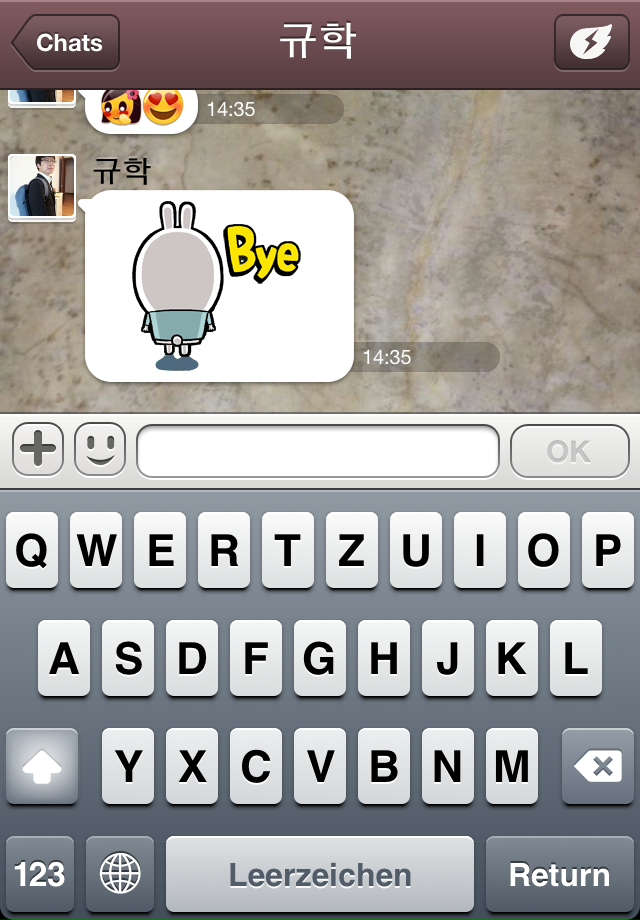Send message with OK button
Screen dimensions: 640x920
click(x=568, y=451)
